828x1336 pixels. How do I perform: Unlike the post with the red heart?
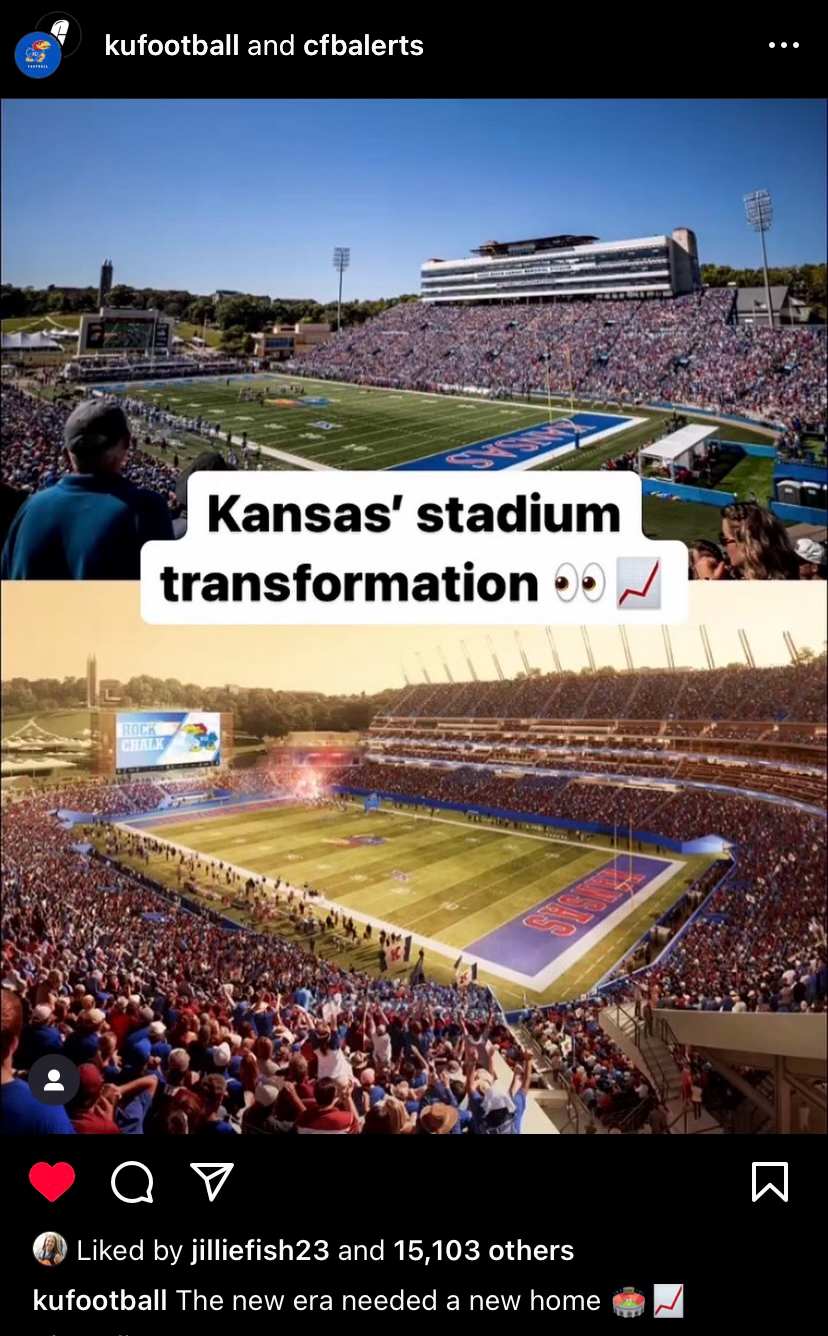pyautogui.click(x=52, y=1182)
